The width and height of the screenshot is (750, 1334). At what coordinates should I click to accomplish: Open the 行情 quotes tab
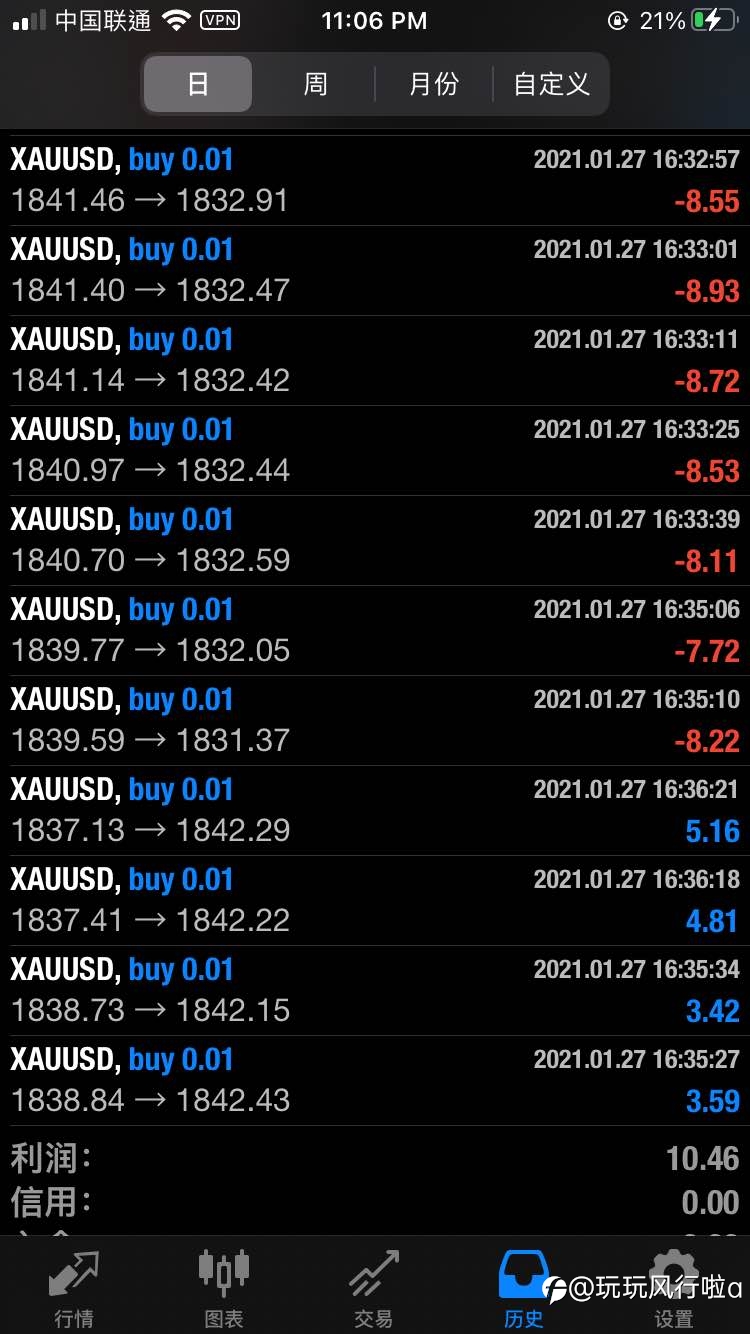point(74,1289)
